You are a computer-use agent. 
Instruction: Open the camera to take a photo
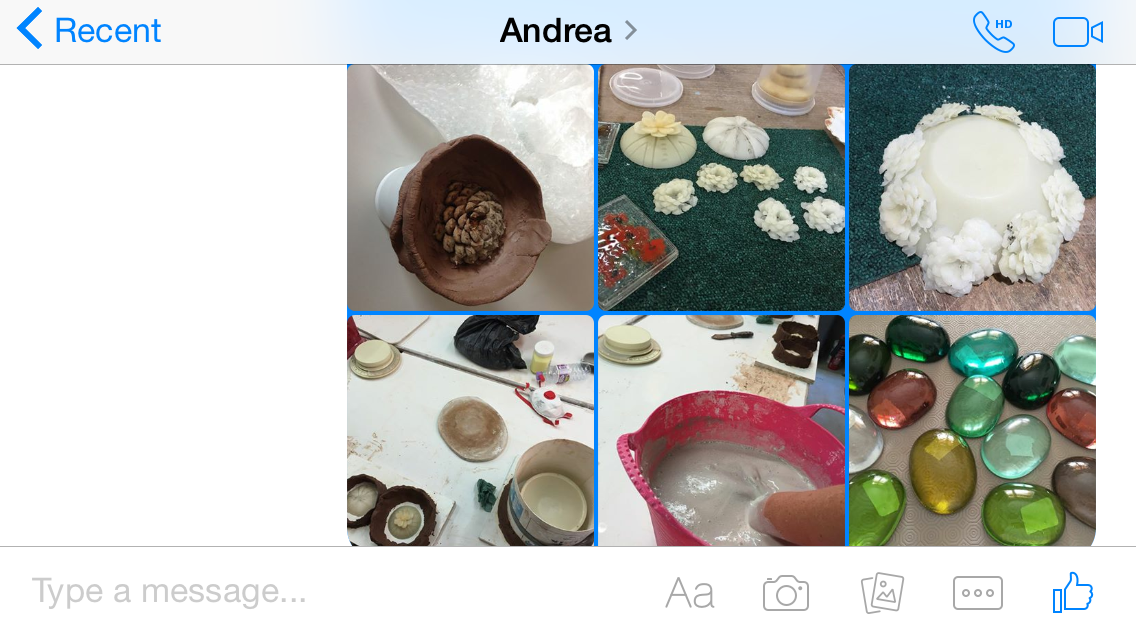point(786,594)
